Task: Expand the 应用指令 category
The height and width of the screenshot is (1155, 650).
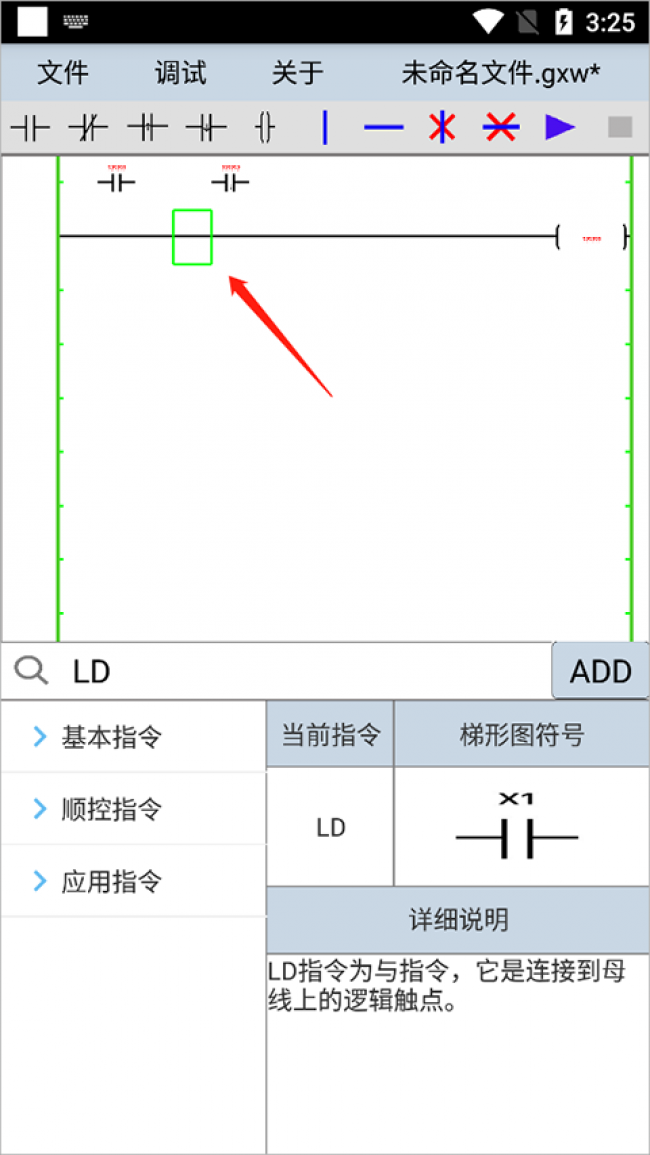Action: click(133, 881)
